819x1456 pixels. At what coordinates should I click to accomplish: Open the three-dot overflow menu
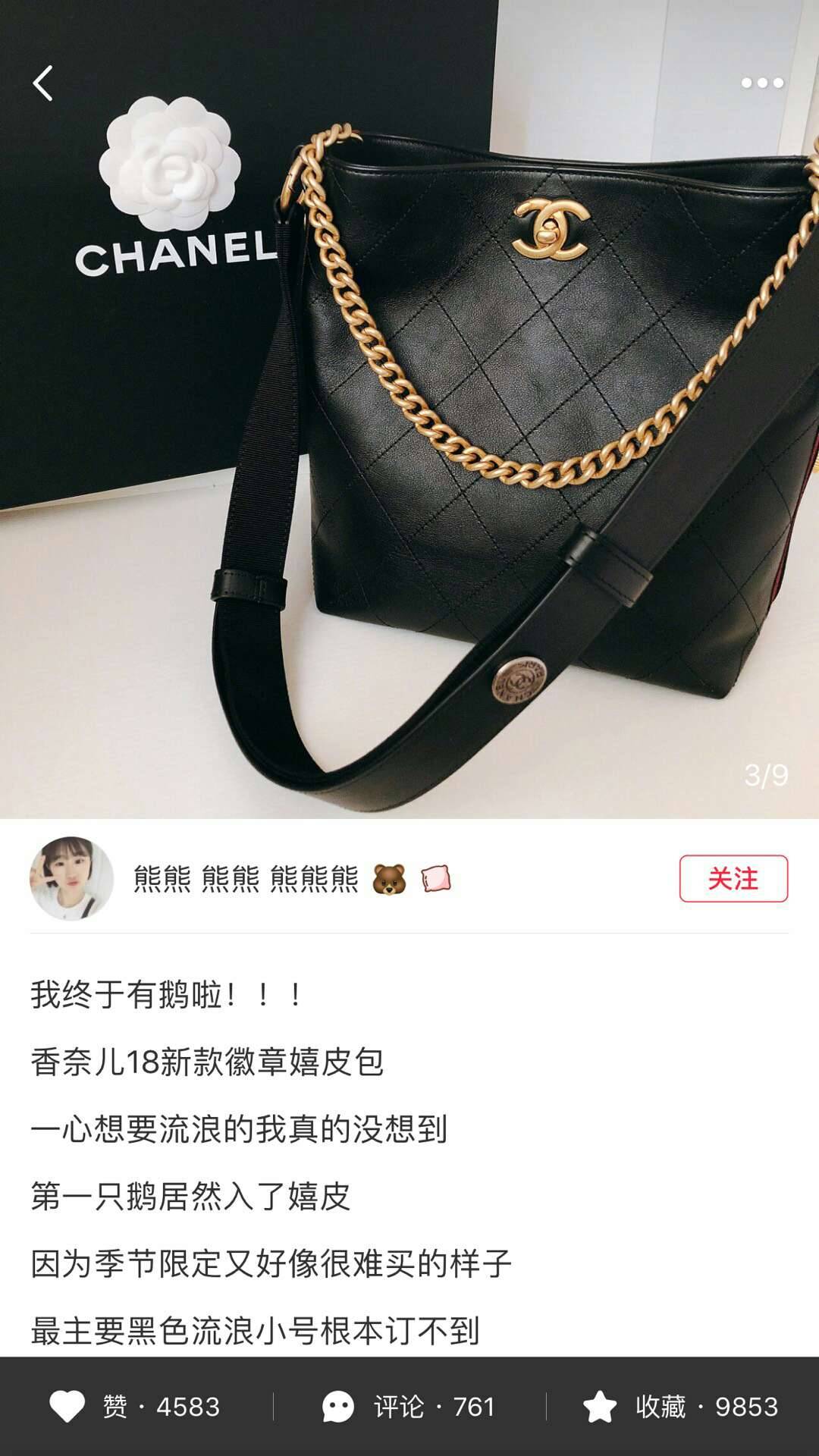coord(762,83)
